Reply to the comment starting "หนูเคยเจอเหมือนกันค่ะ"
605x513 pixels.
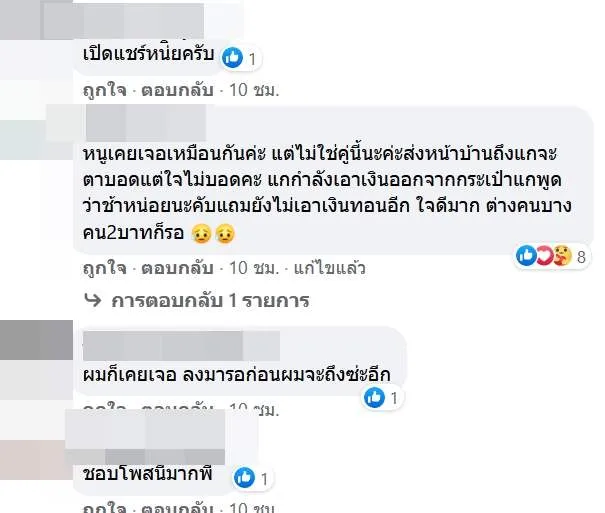[174, 269]
